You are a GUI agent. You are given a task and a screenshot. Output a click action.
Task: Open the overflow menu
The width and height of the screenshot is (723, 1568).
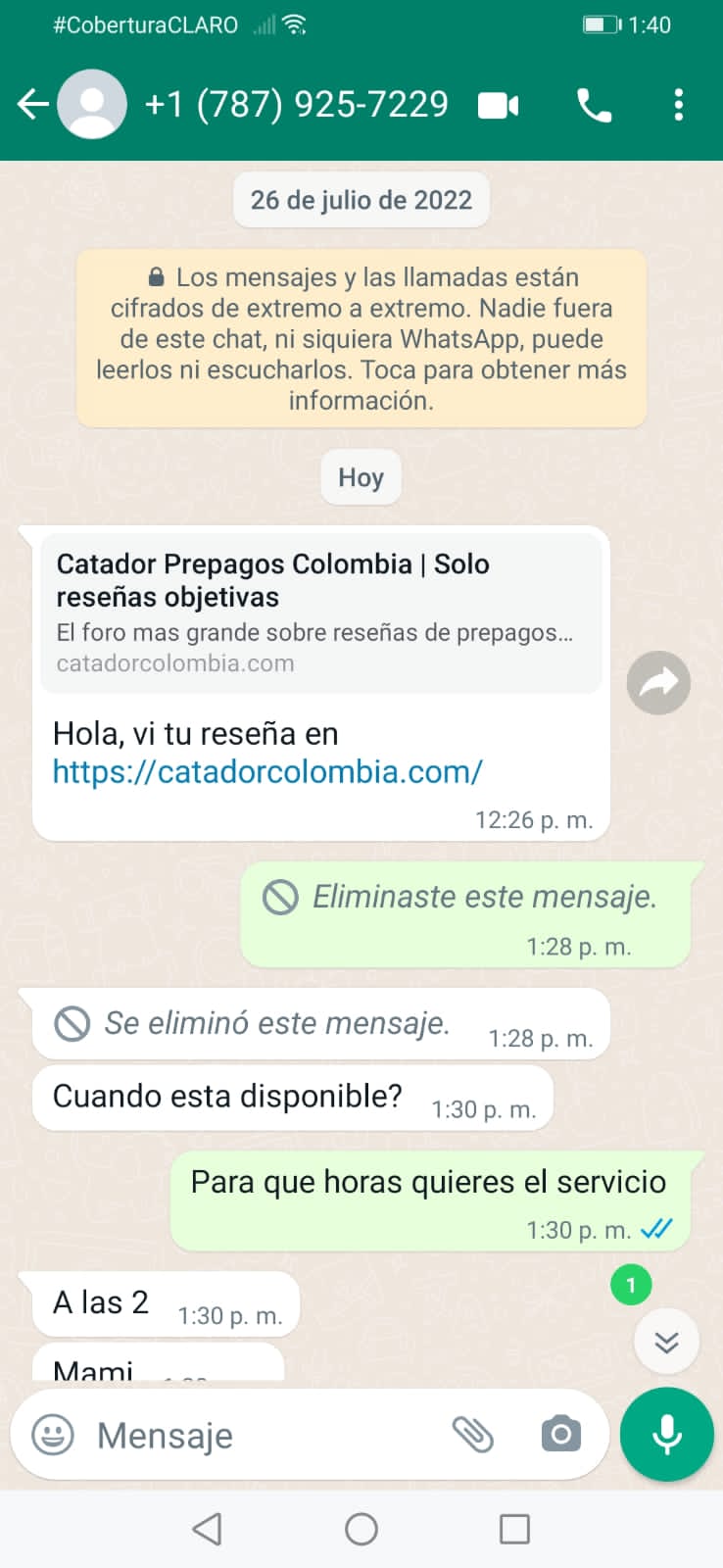point(678,105)
